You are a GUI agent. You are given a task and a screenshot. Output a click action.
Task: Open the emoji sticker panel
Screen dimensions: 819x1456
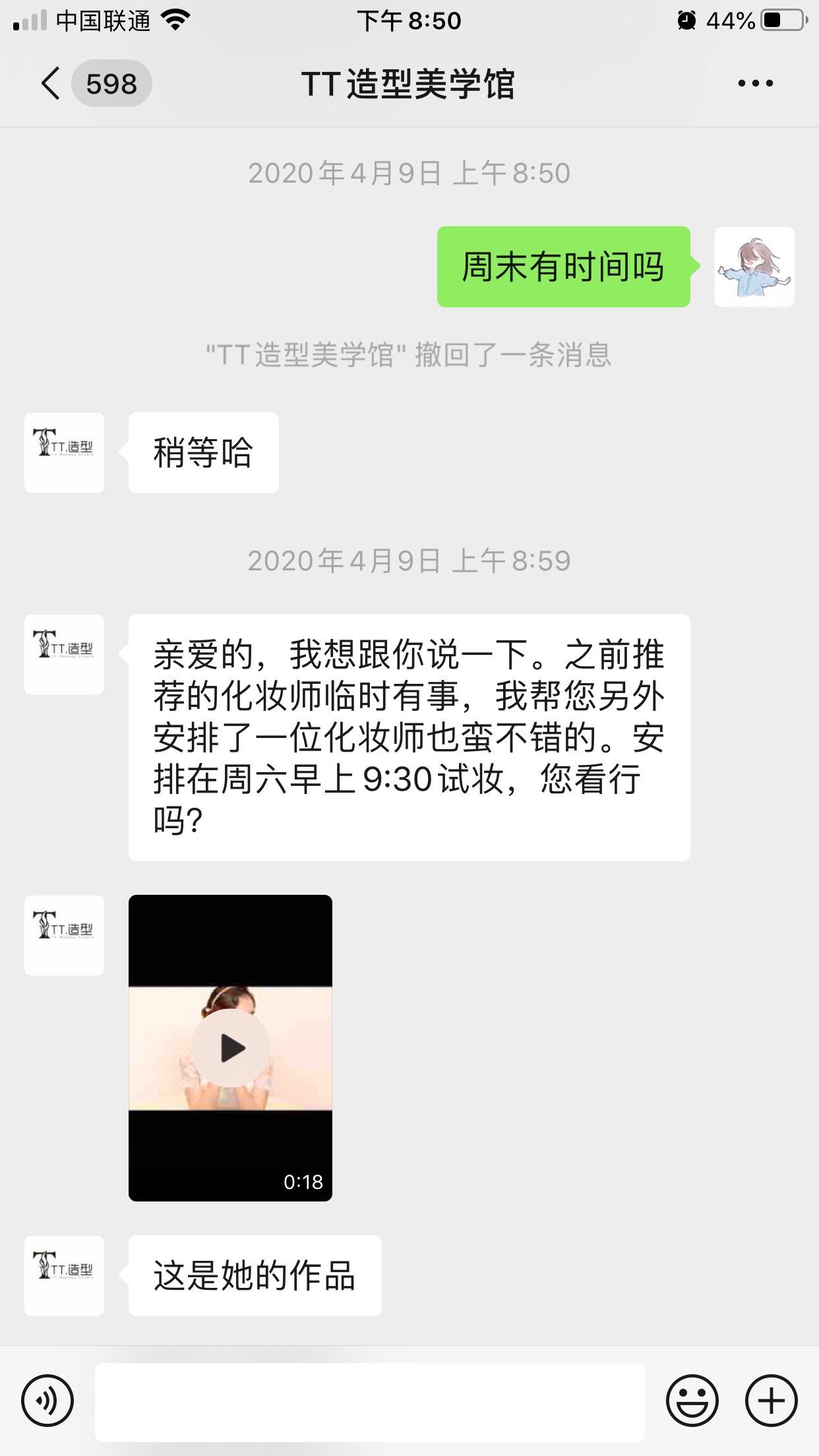point(692,1401)
